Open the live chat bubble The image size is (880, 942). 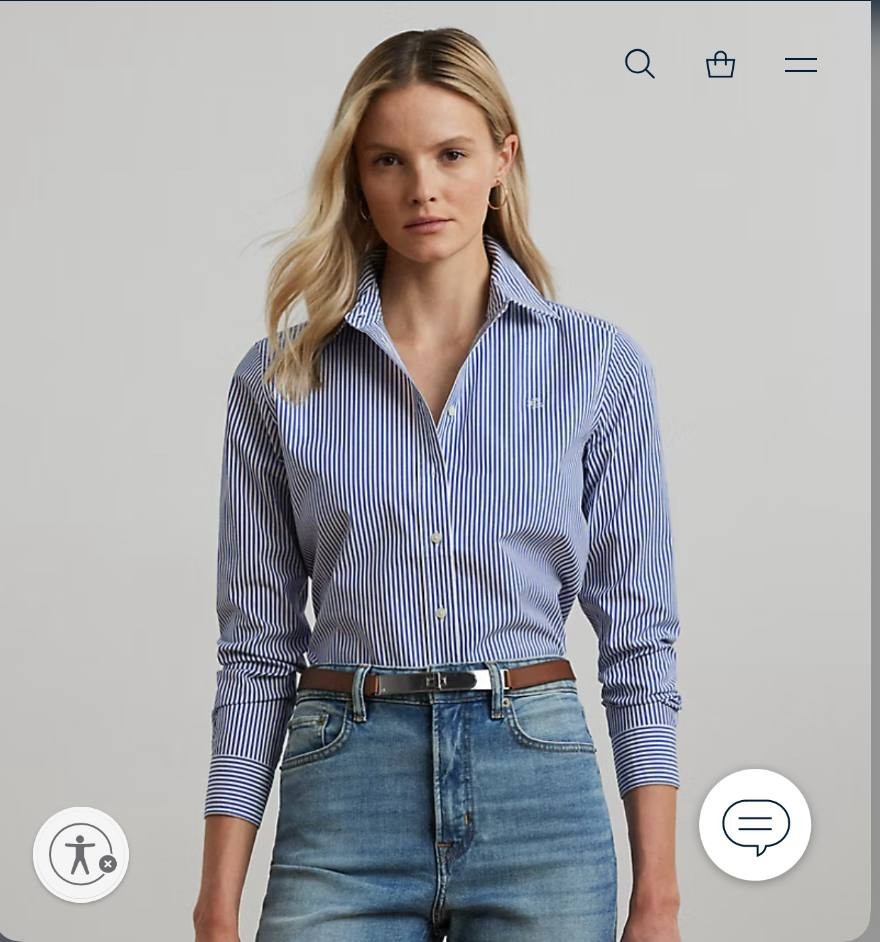point(755,825)
